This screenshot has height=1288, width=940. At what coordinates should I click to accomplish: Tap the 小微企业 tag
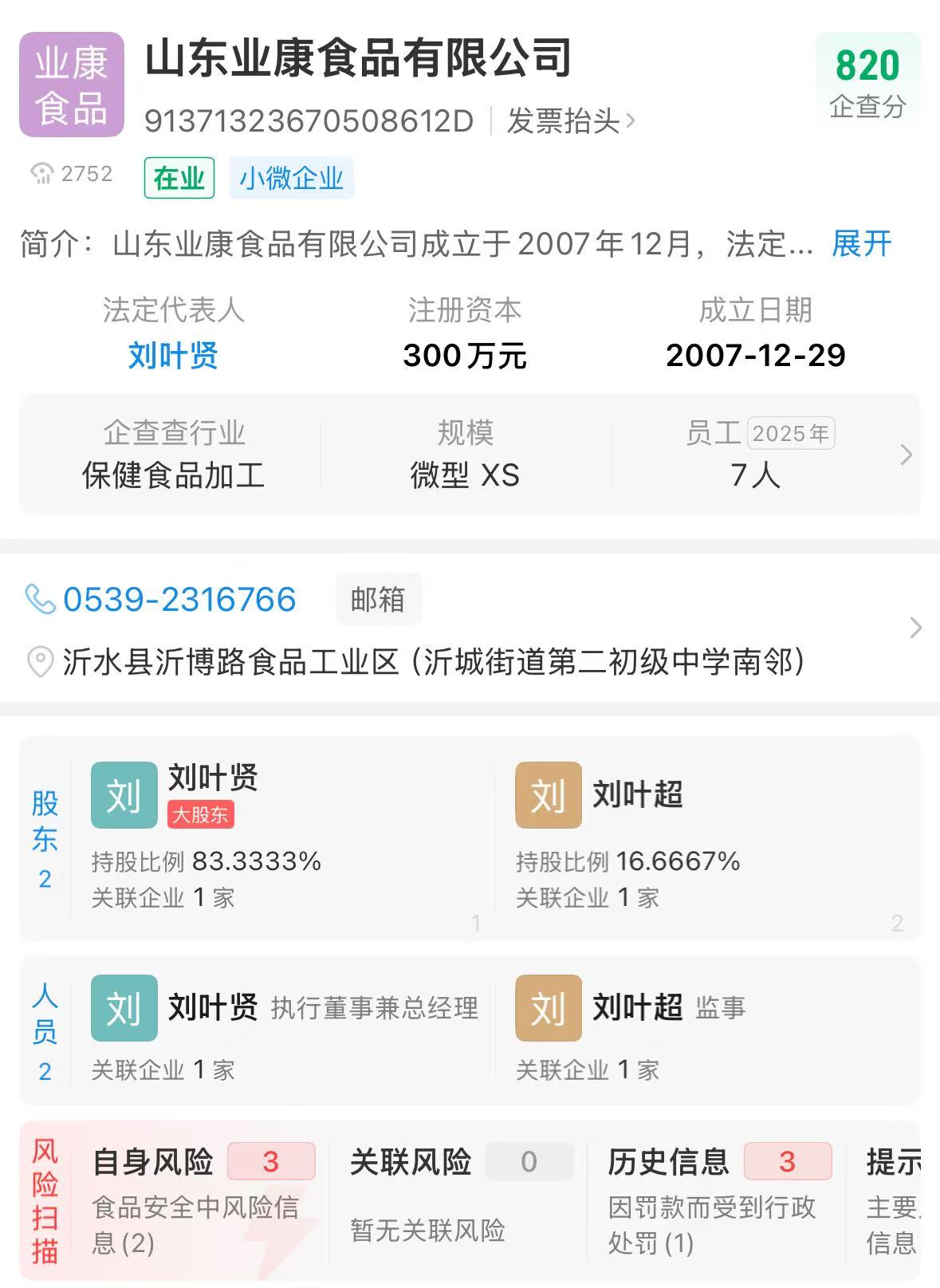click(x=292, y=178)
